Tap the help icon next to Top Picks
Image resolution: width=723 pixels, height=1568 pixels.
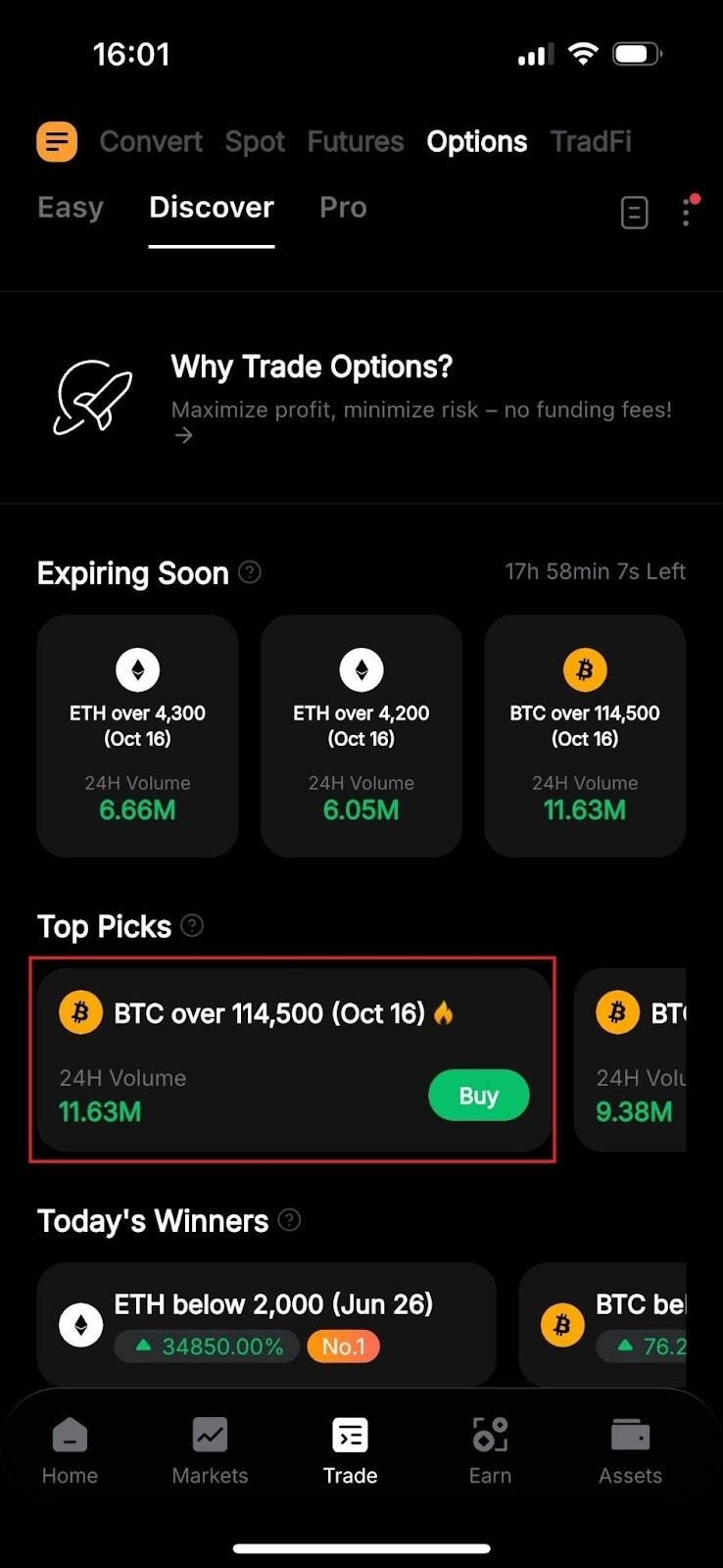click(192, 925)
